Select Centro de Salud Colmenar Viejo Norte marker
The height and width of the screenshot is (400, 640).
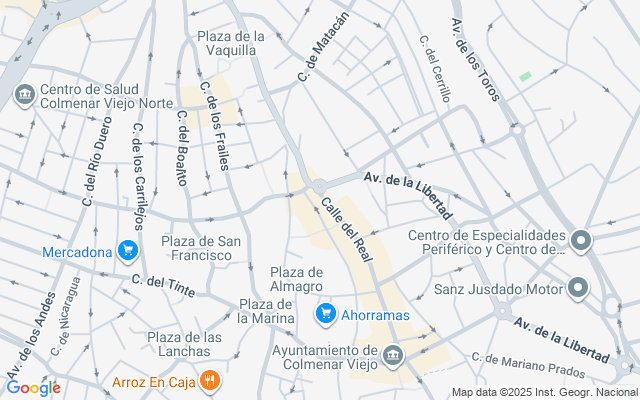pos(25,96)
